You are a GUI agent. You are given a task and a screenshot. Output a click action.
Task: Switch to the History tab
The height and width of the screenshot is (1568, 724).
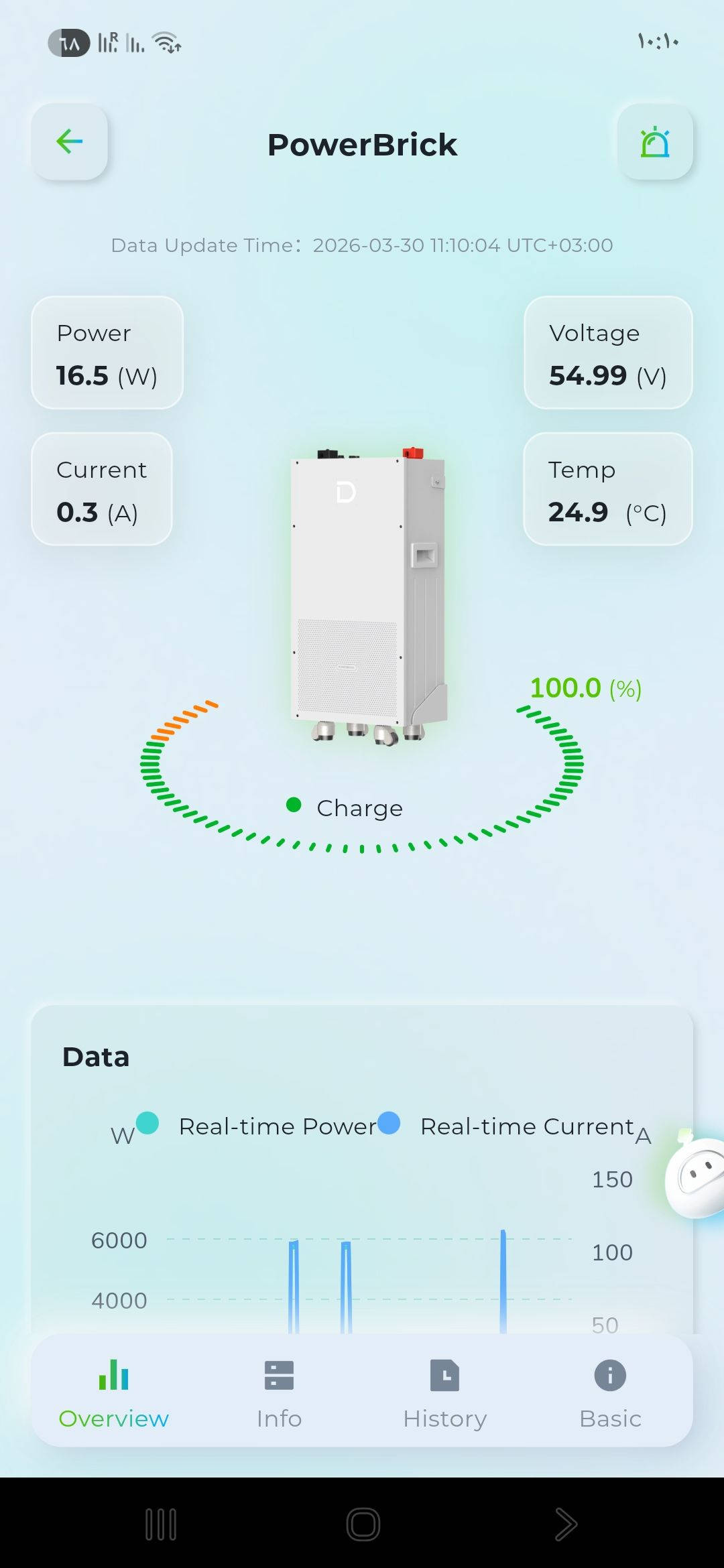point(444,1394)
